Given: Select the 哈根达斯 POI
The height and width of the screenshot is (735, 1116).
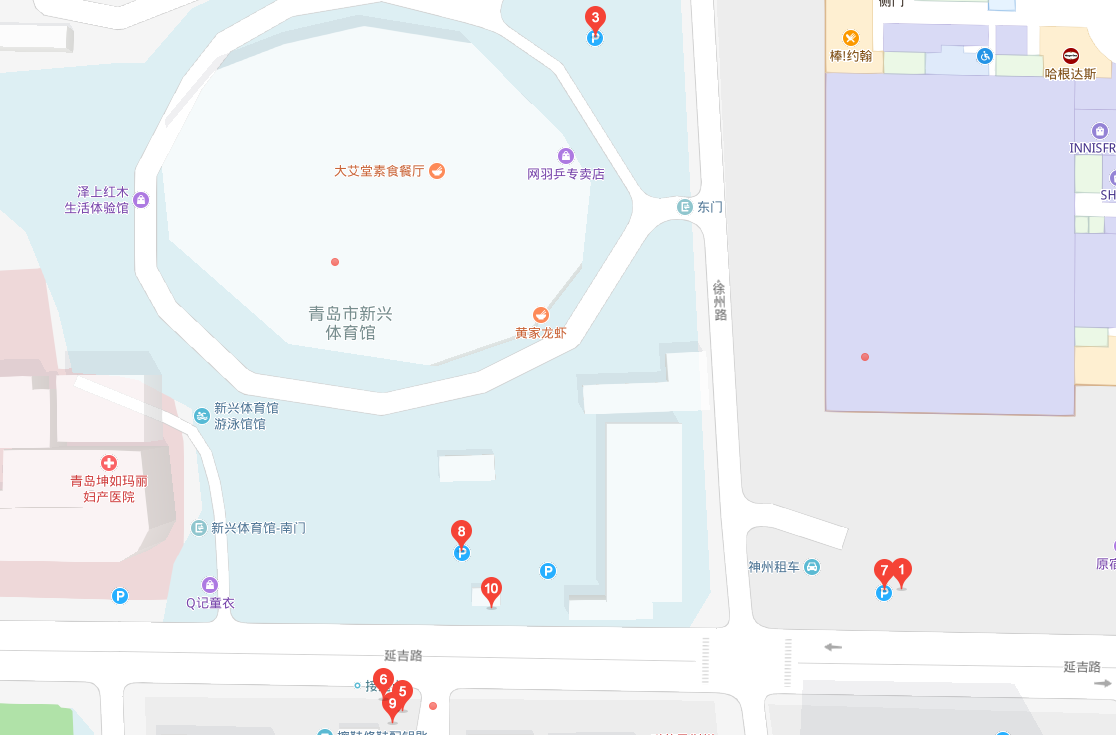Looking at the screenshot, I should pos(1071,56).
